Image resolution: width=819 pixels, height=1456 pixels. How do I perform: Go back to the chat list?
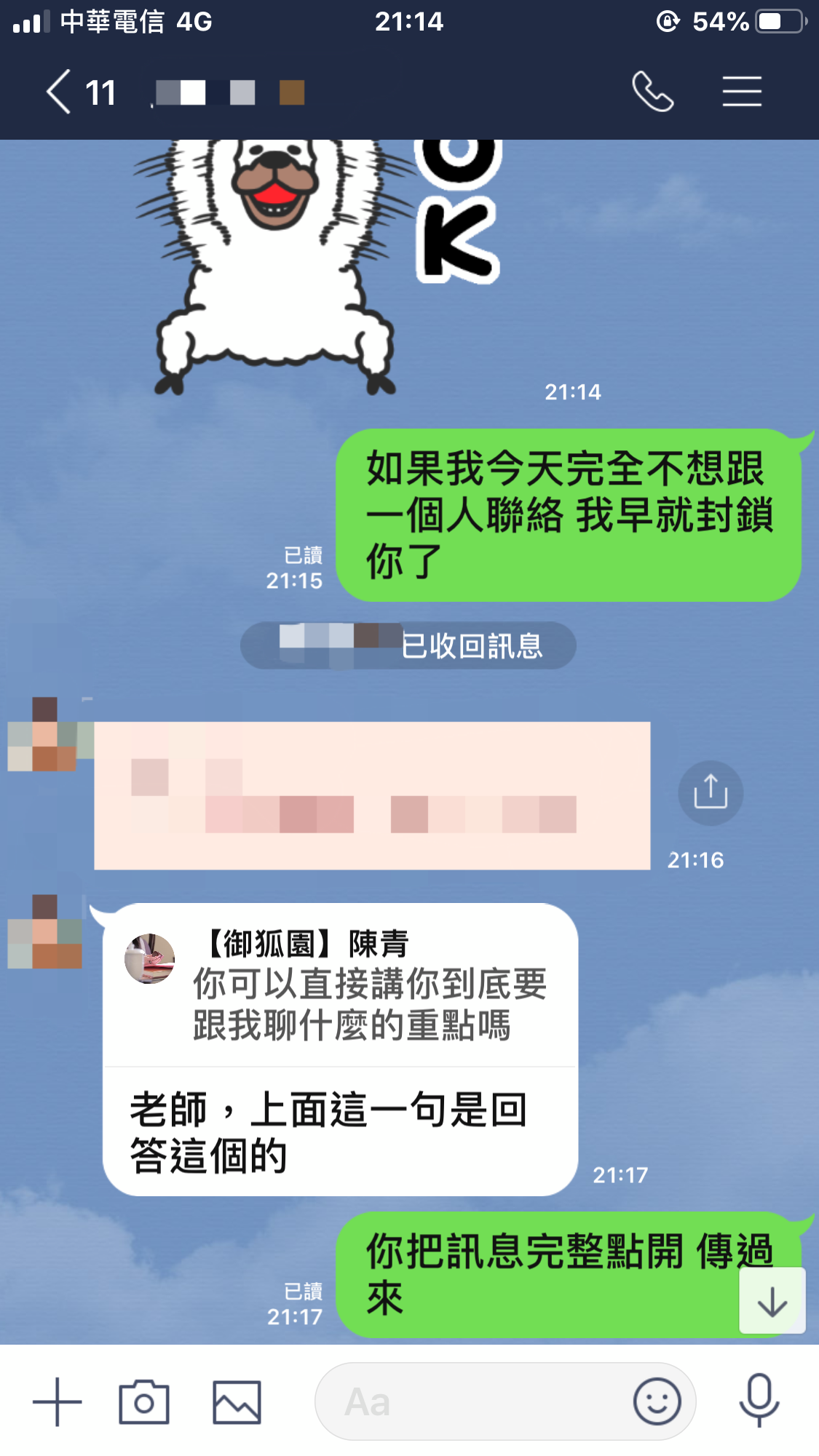point(60,92)
